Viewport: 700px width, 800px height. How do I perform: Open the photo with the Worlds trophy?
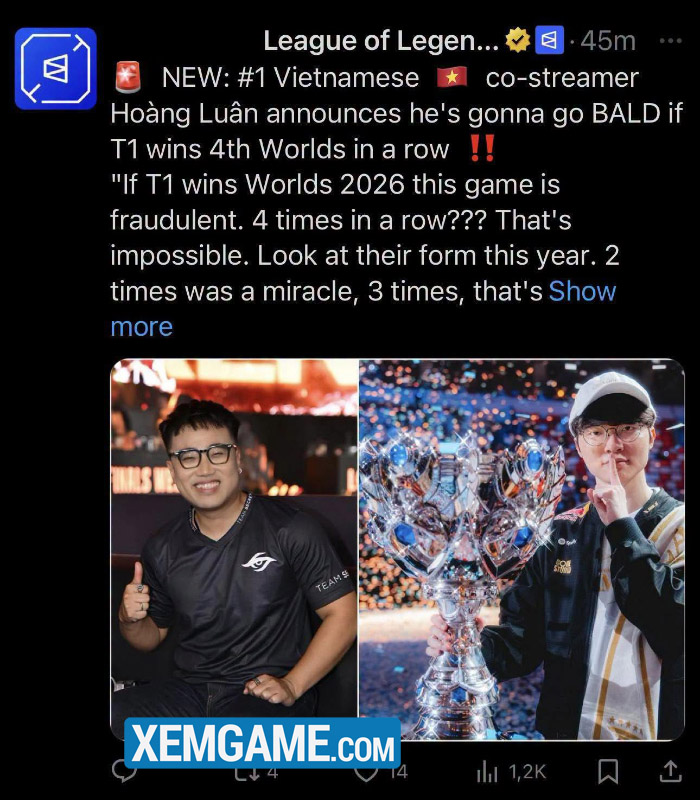(x=521, y=549)
